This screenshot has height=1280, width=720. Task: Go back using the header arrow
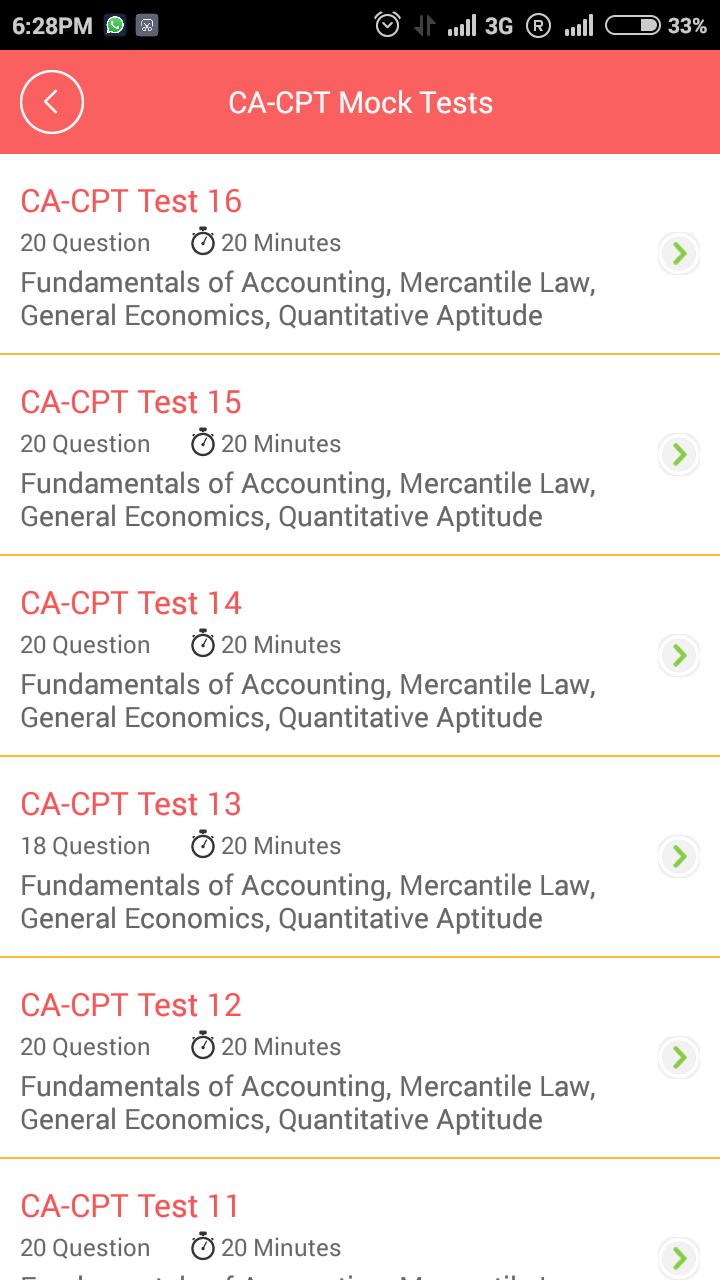click(x=52, y=102)
